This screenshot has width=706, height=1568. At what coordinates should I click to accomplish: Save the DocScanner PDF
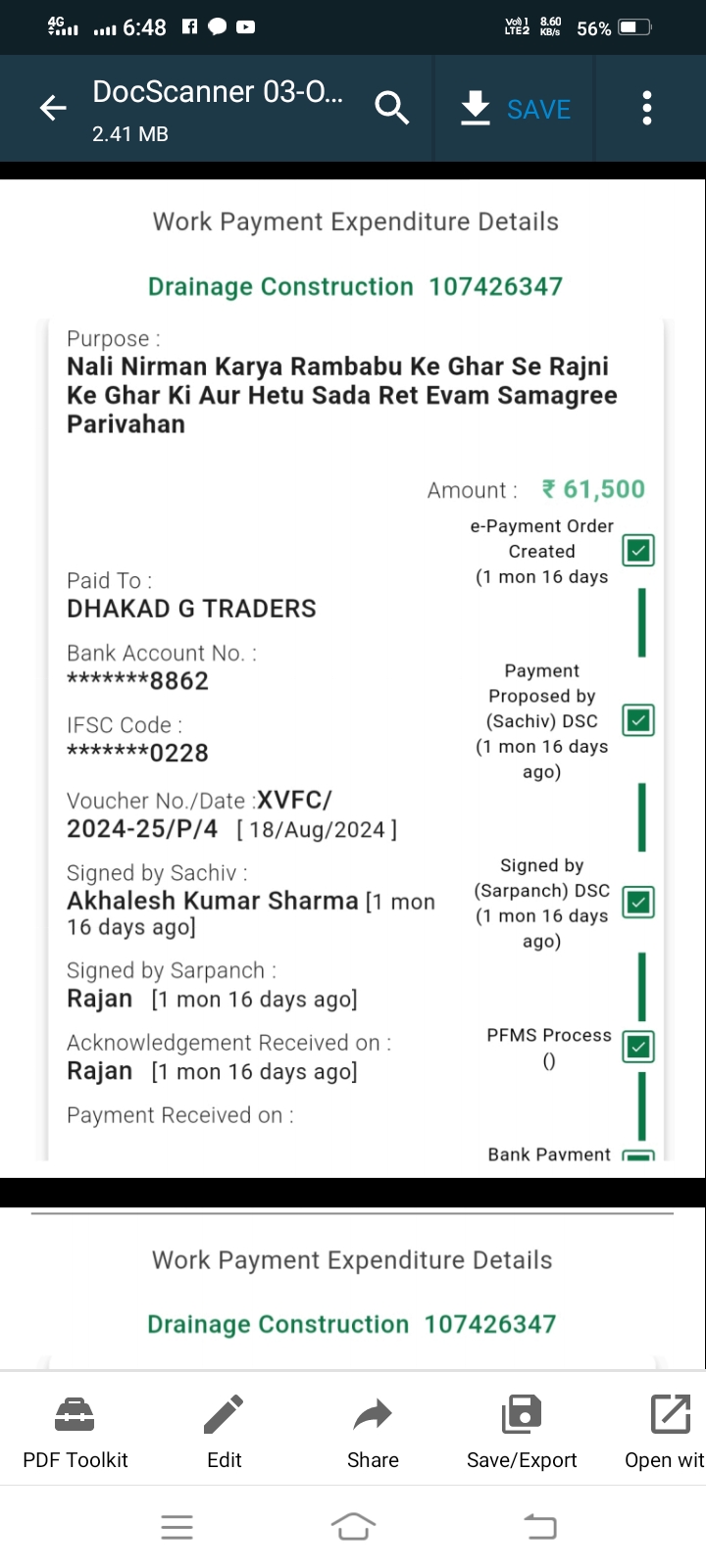click(516, 109)
